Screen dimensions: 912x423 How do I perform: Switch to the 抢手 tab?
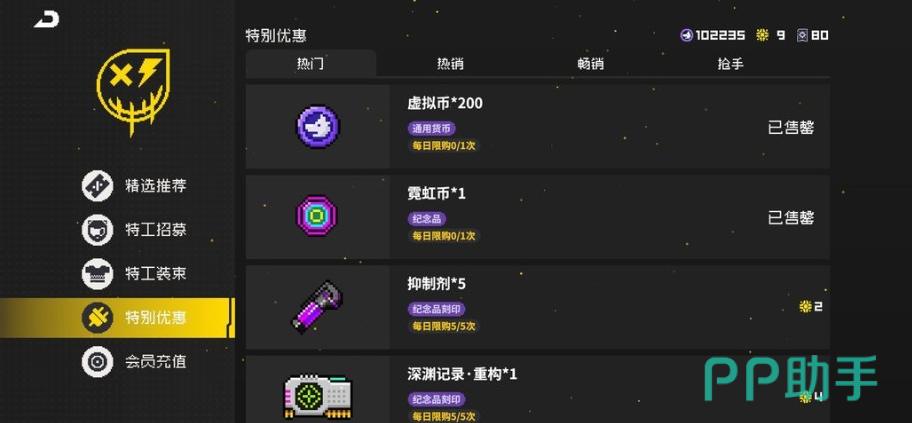tap(730, 64)
